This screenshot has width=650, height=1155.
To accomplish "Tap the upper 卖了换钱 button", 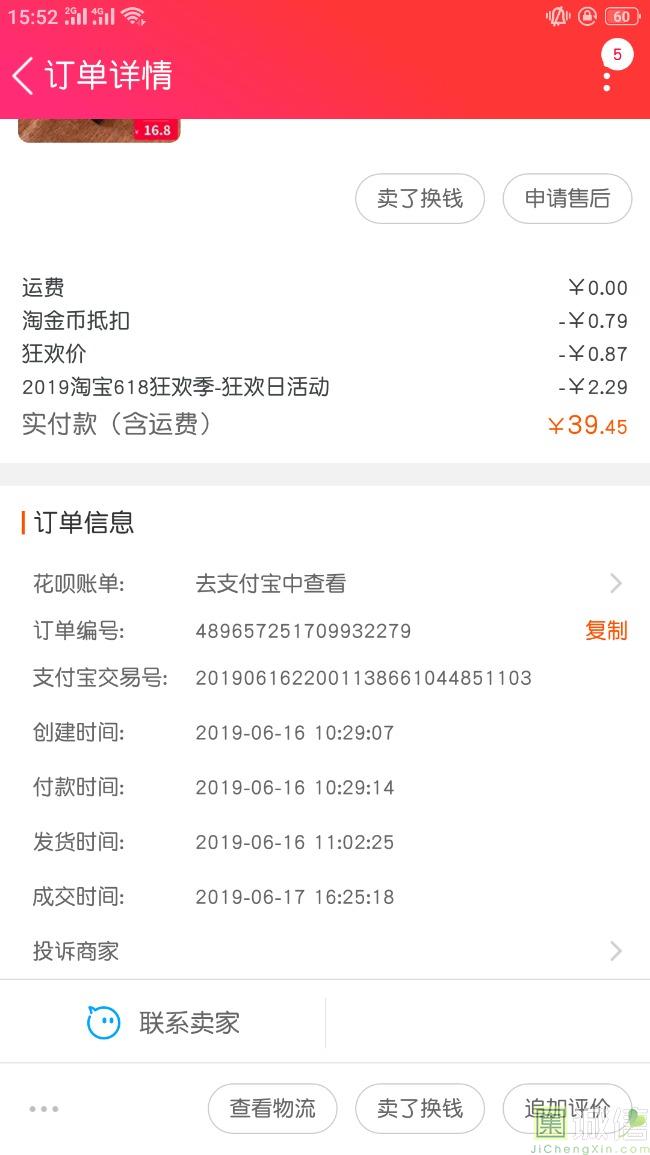I will coord(420,199).
